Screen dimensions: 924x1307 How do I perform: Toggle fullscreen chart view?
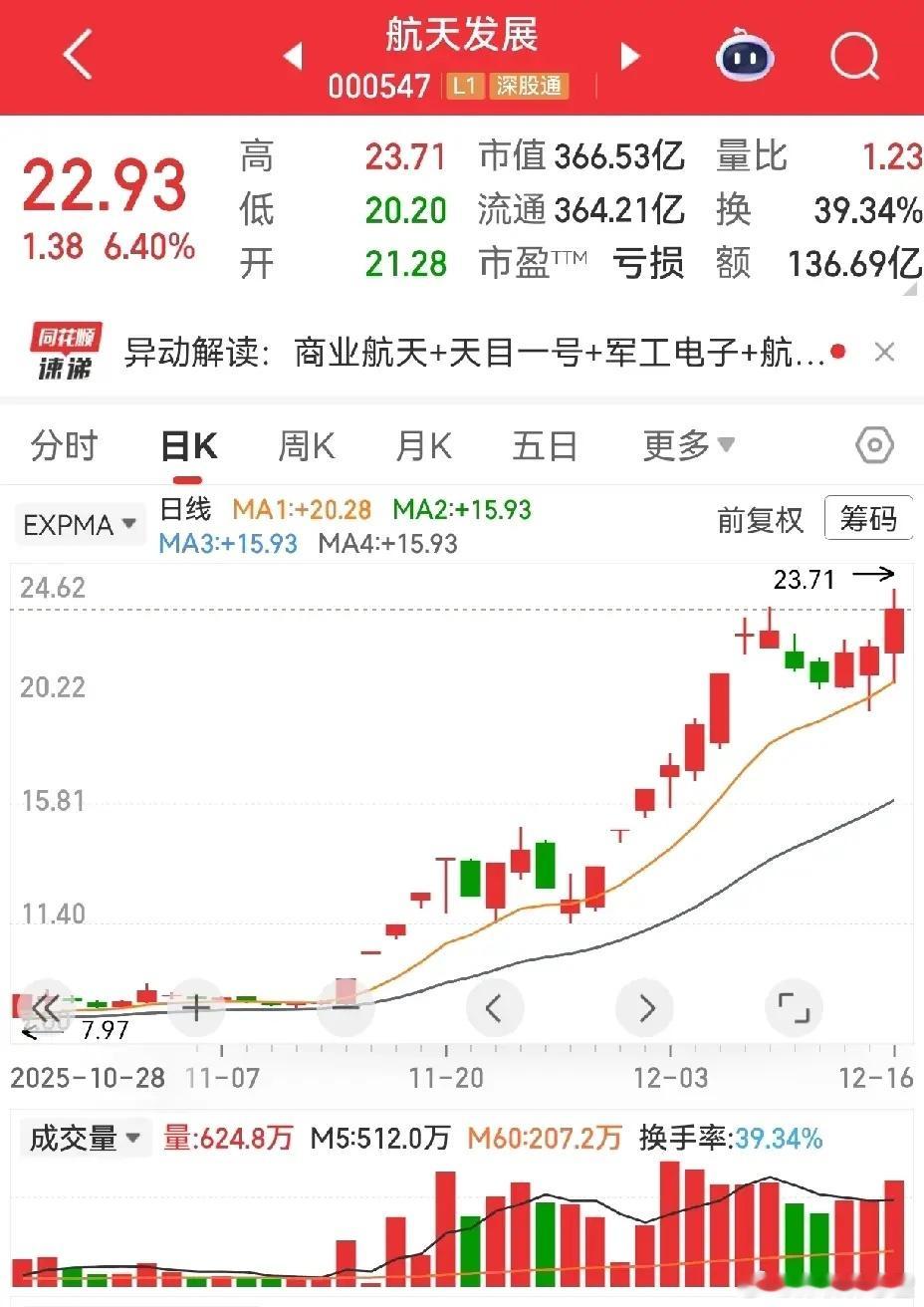coord(794,1008)
